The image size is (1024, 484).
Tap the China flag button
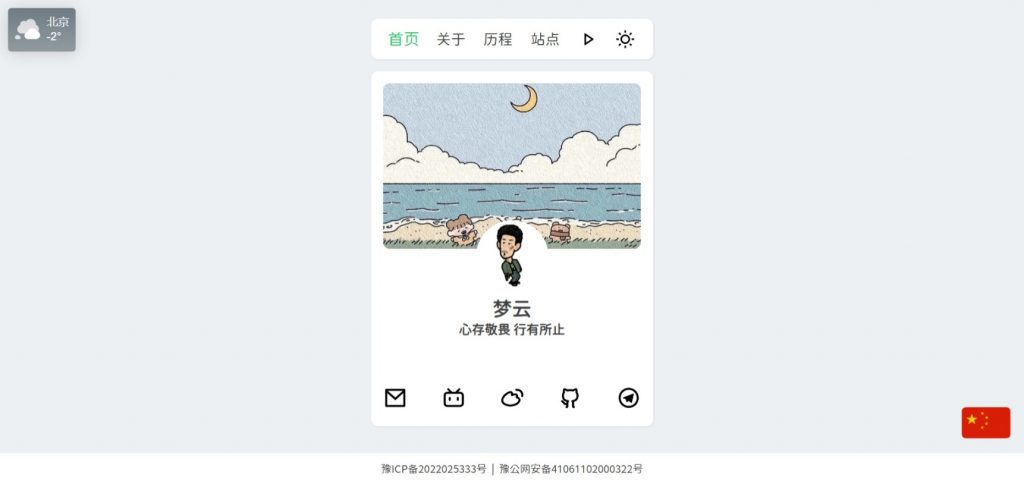coord(985,422)
